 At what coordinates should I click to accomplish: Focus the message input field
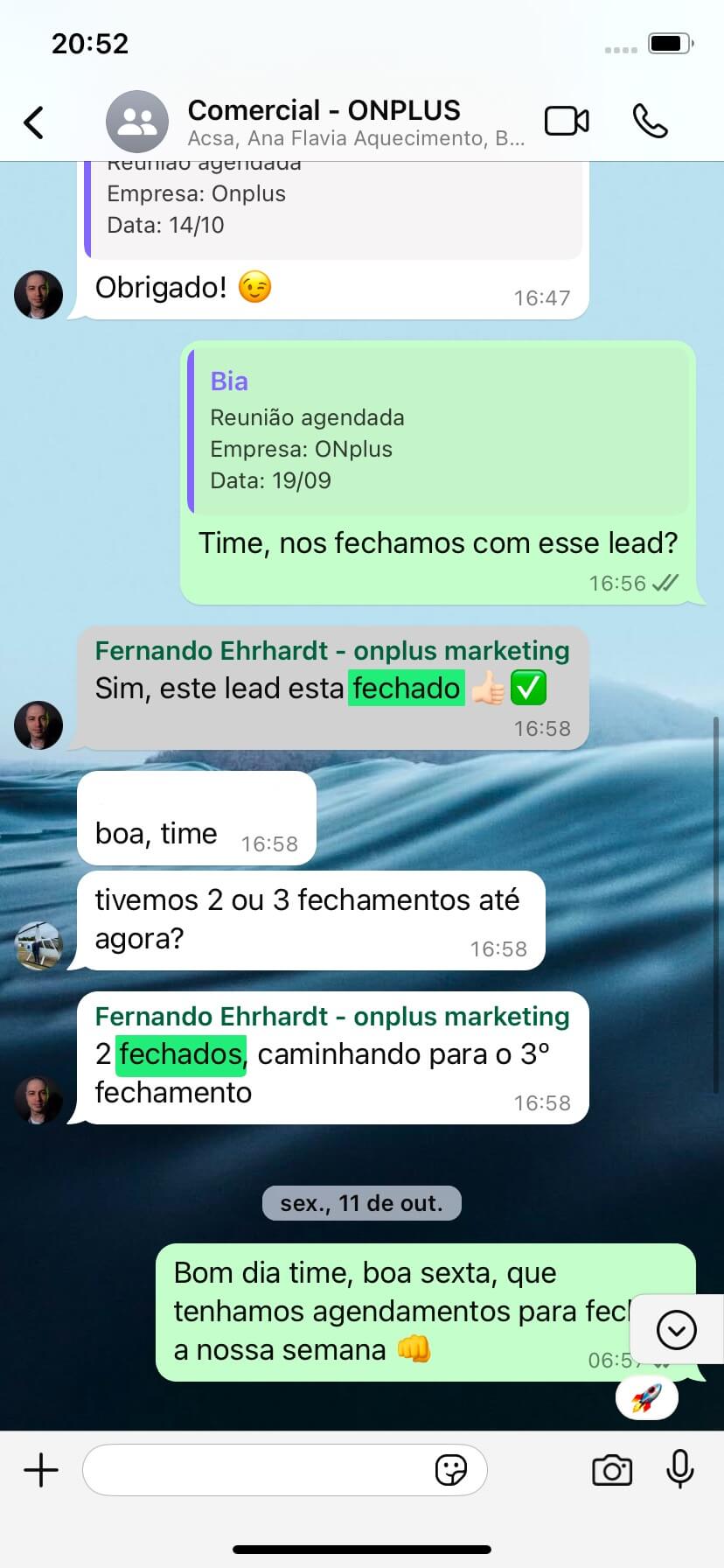(258, 1470)
